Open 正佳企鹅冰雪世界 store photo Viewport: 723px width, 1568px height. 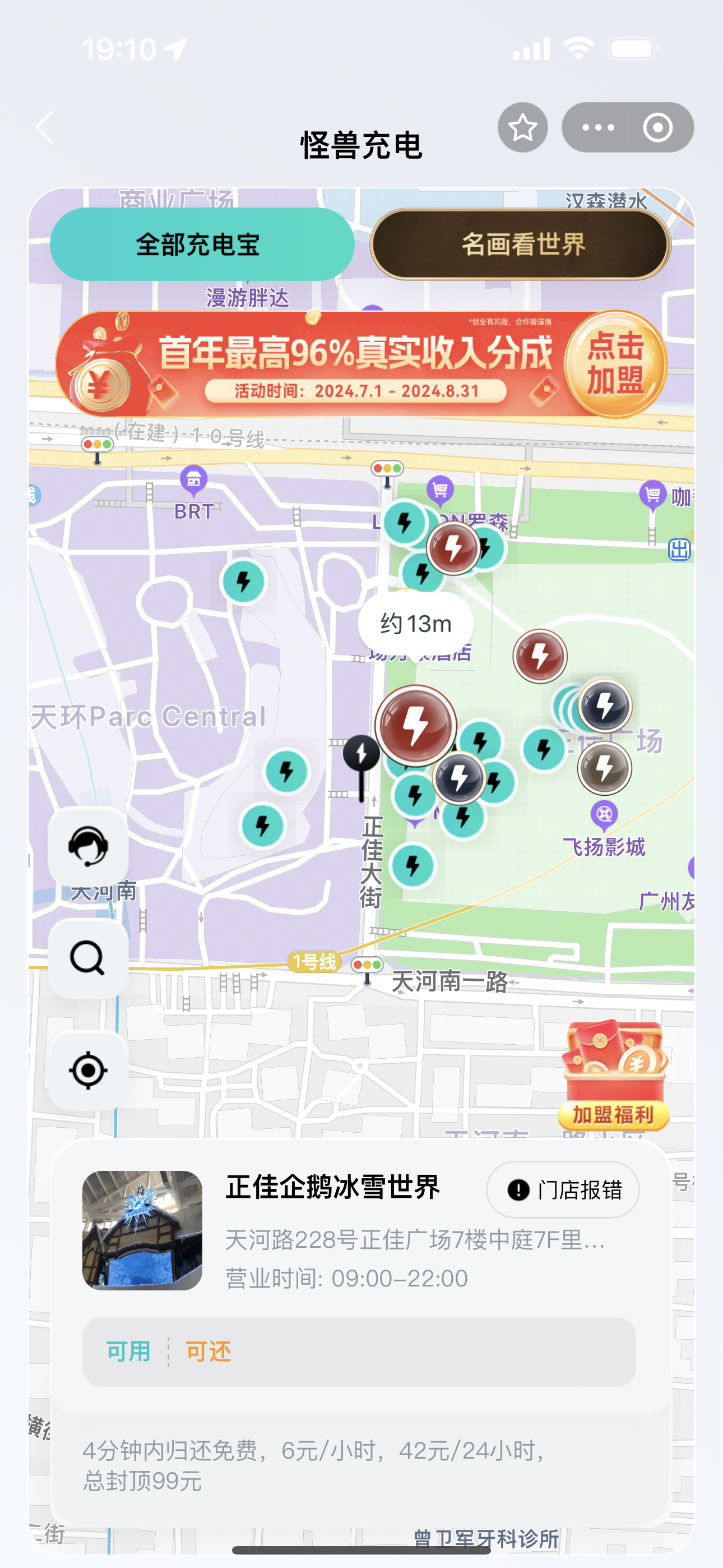(142, 1230)
